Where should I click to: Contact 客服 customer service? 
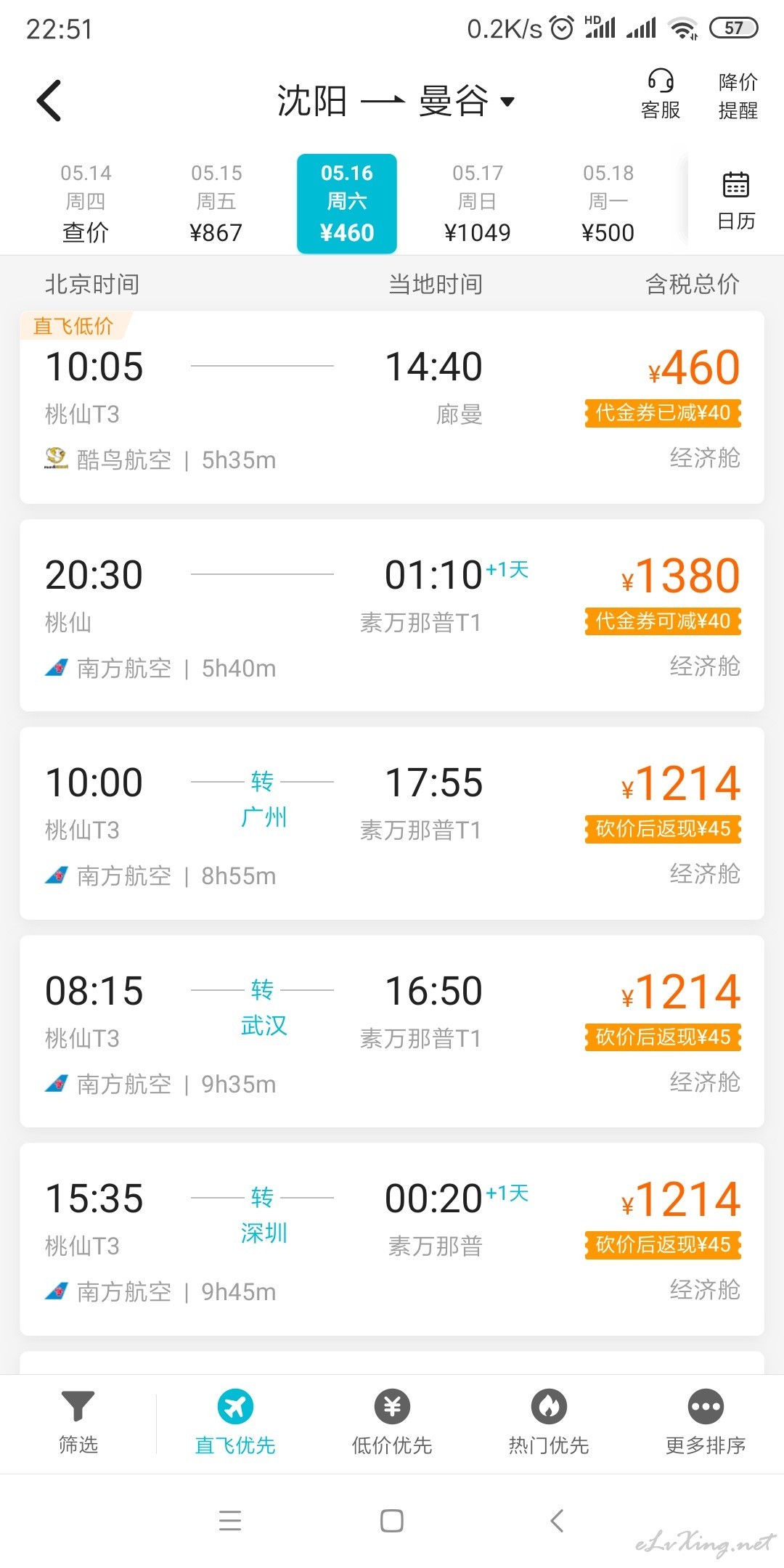point(661,95)
